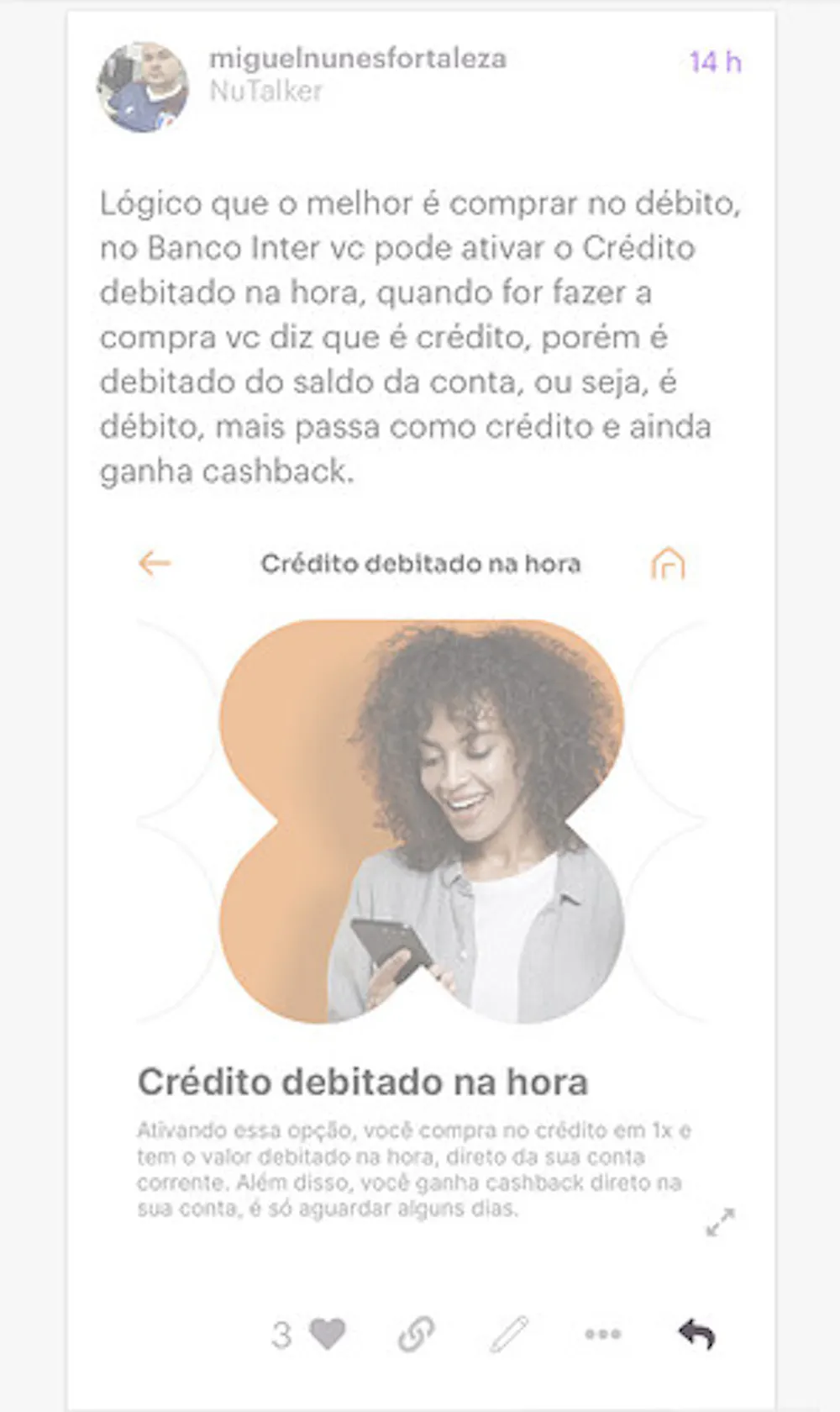This screenshot has width=840, height=1412.
Task: Open the 14 h post timestamp
Action: click(715, 61)
